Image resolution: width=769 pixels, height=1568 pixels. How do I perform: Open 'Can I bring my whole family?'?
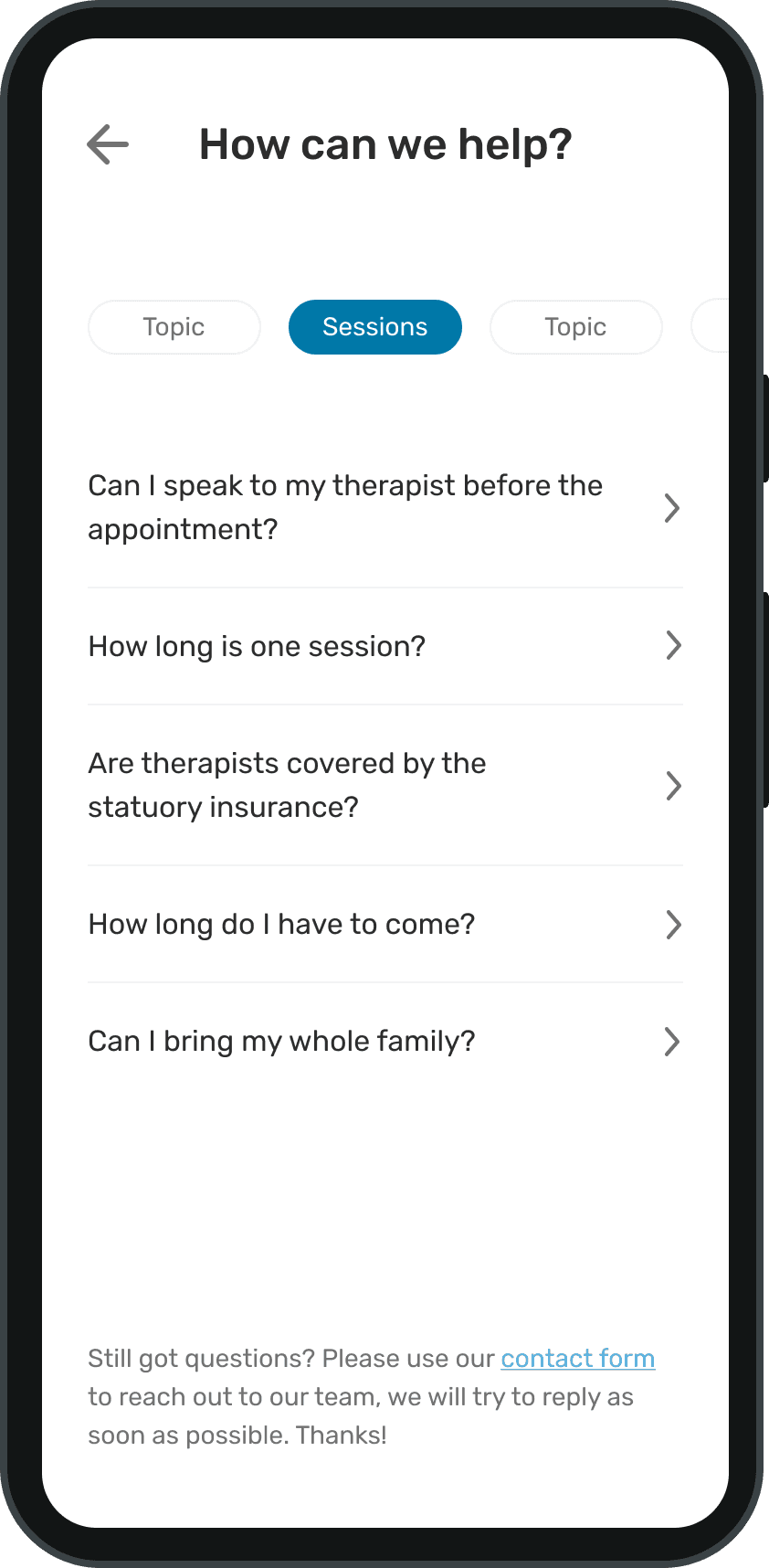click(384, 1041)
